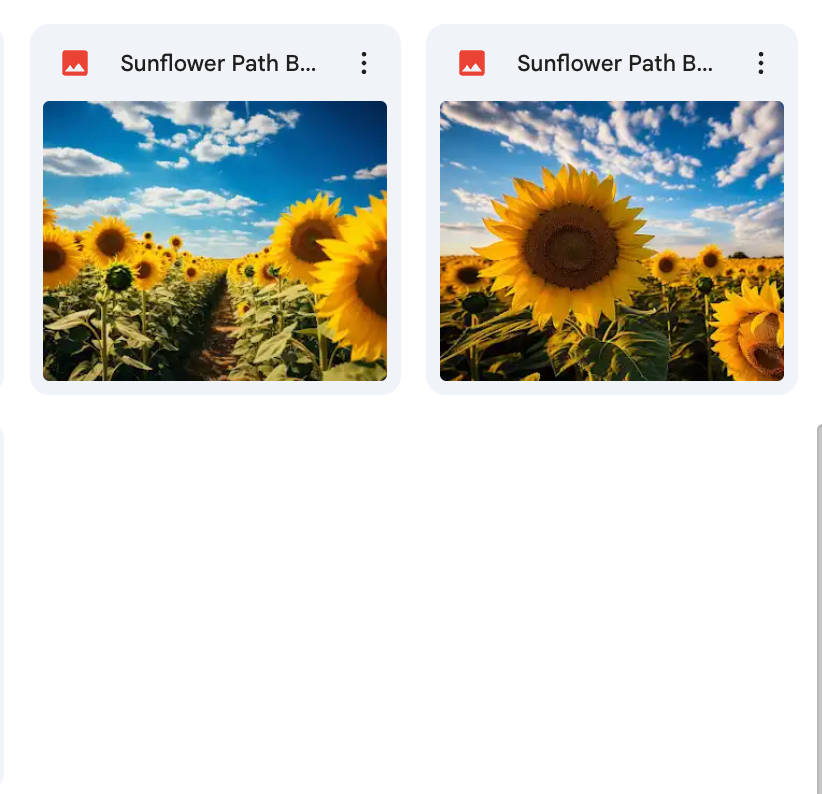Open more options for the dirt path sunflower file

pyautogui.click(x=364, y=63)
